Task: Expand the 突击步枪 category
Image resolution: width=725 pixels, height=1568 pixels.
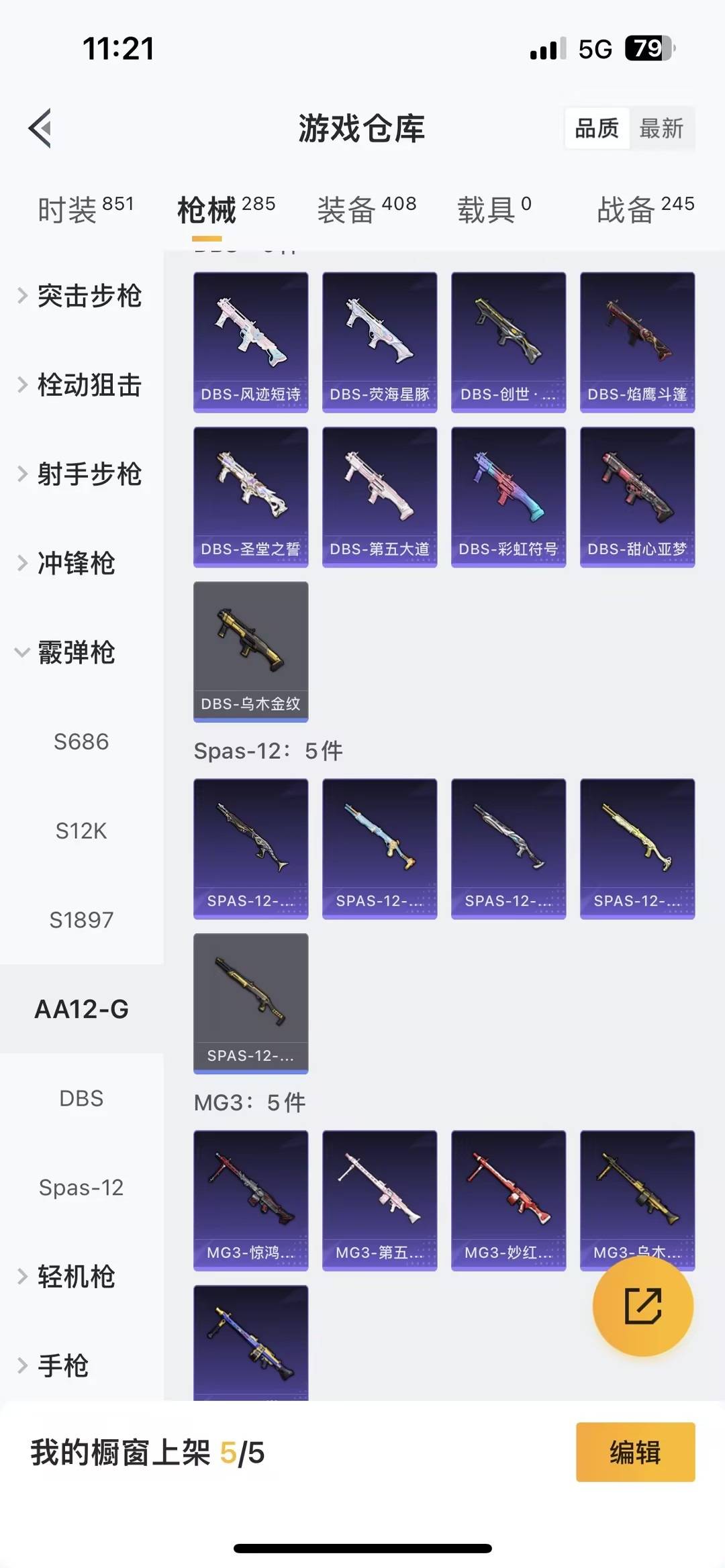Action: 81,296
